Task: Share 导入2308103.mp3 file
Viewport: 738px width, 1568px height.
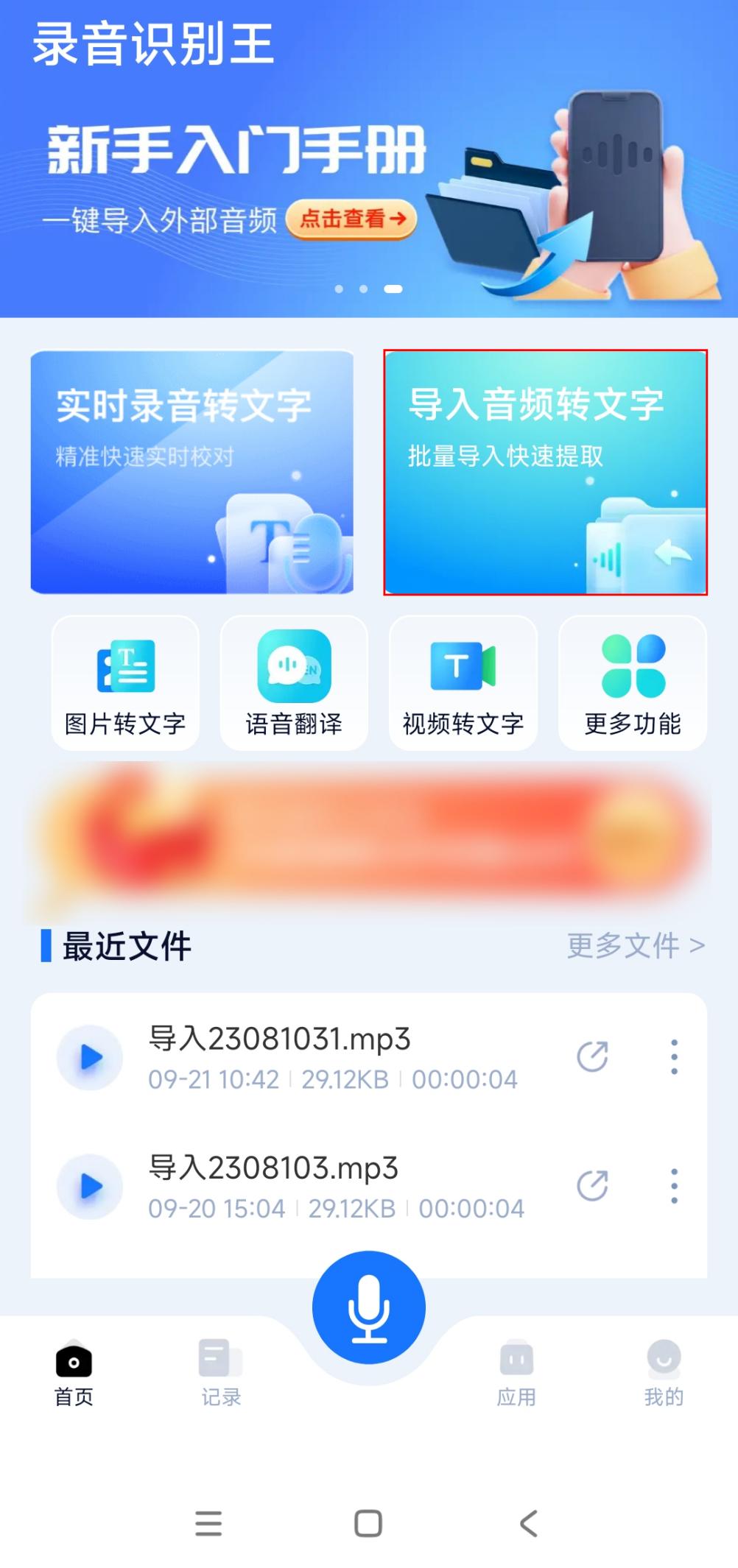Action: pyautogui.click(x=592, y=1185)
